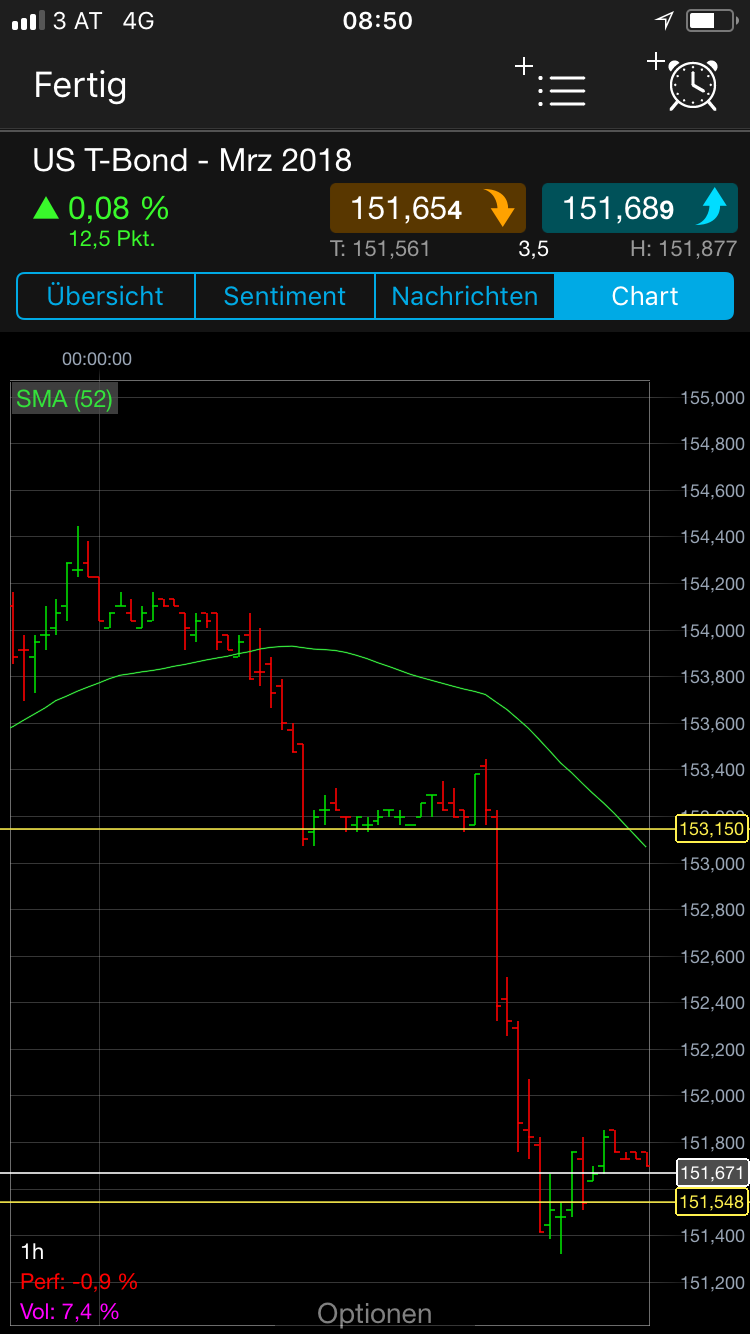Toggle the Chart view tab

(x=645, y=296)
